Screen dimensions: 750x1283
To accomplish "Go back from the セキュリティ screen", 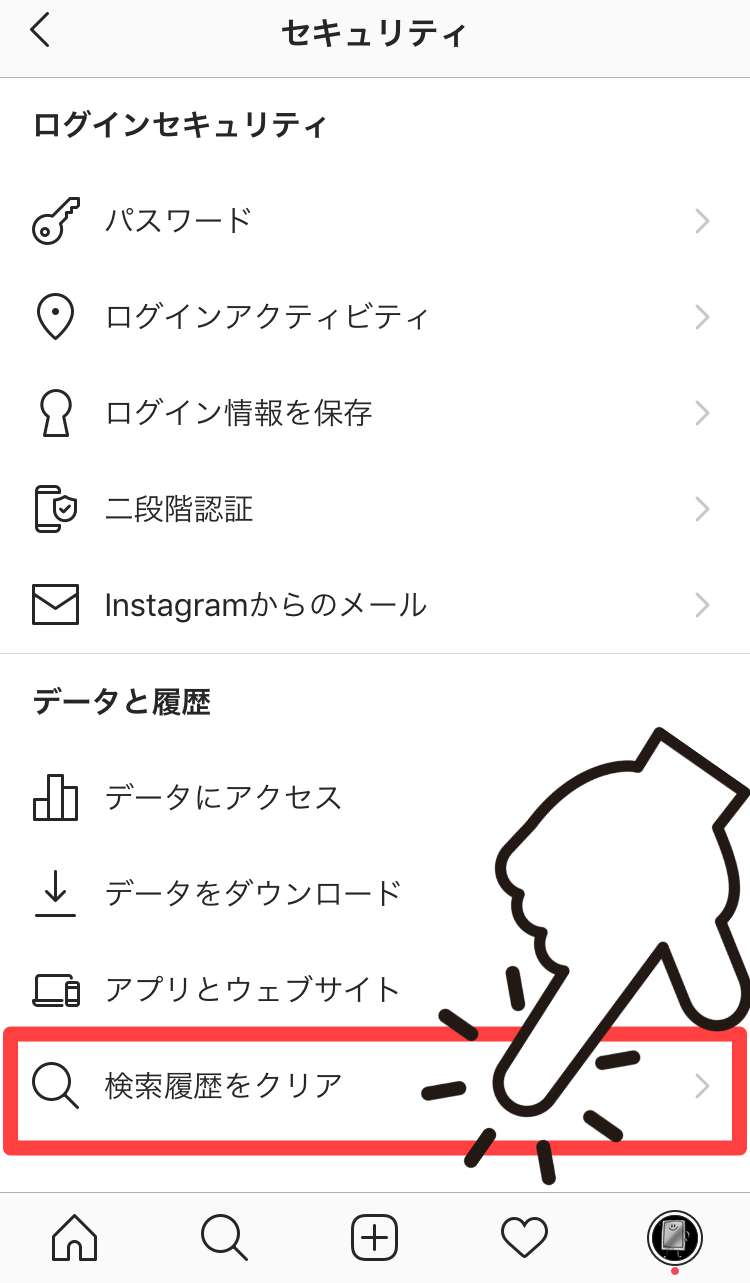I will [x=40, y=32].
